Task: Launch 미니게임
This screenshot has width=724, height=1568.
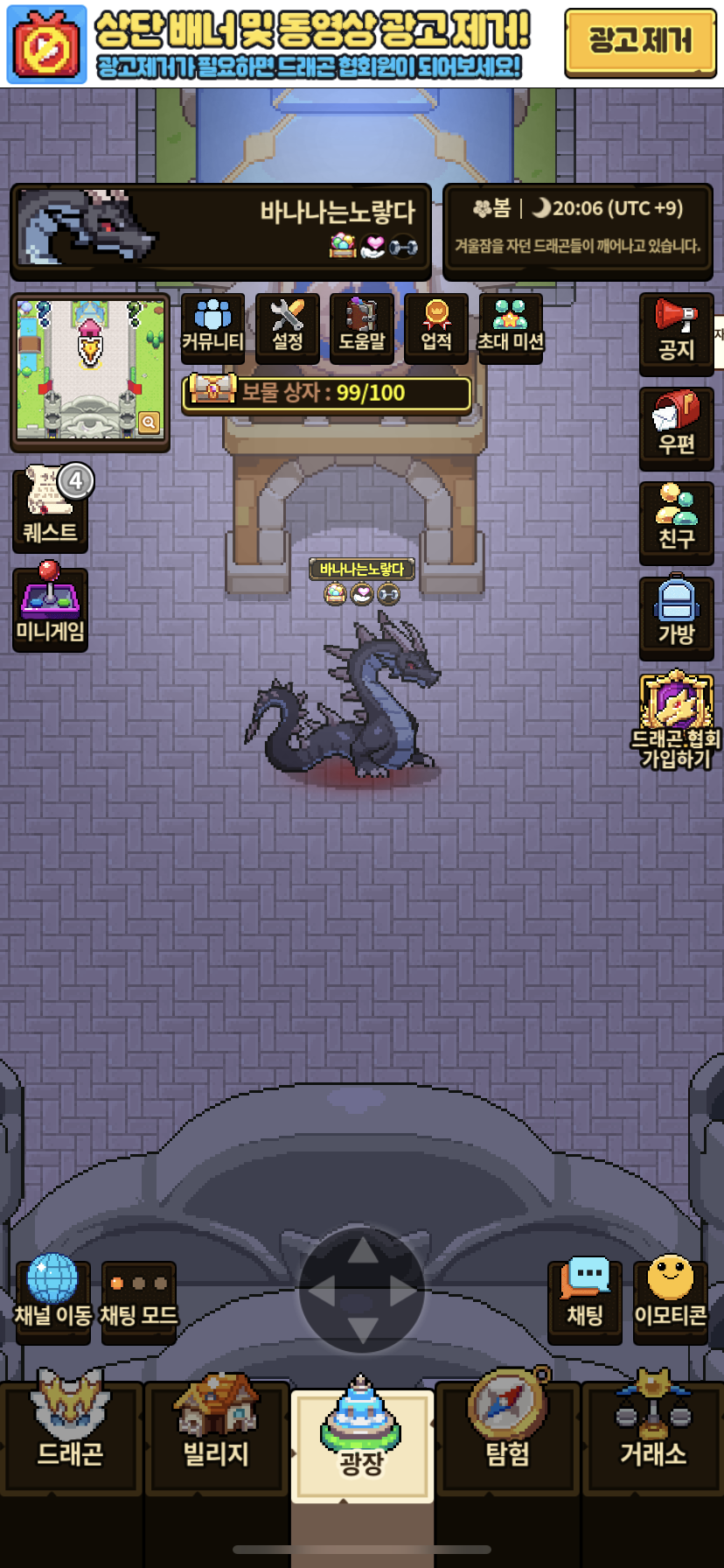Action: click(x=51, y=608)
